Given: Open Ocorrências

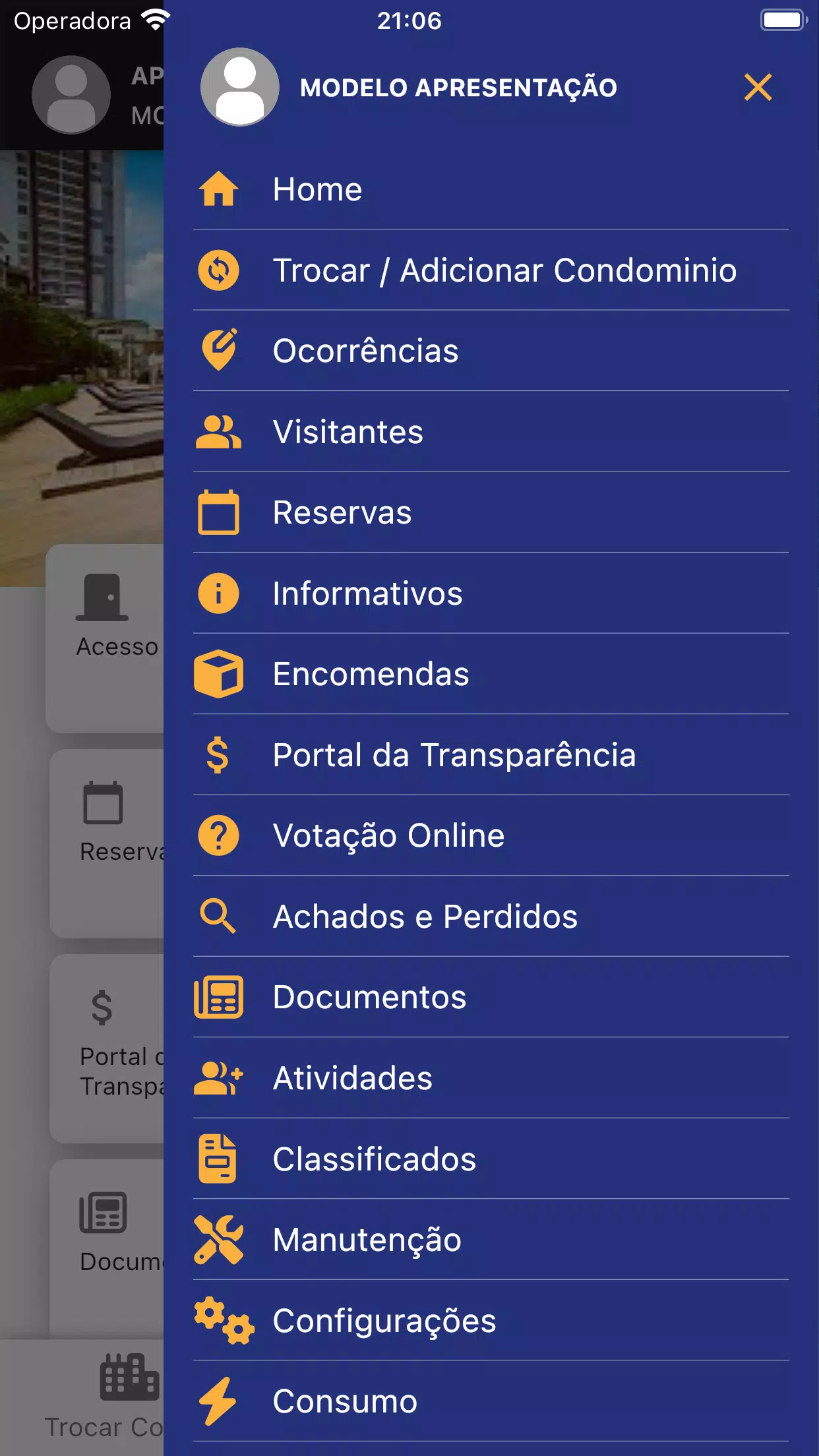Looking at the screenshot, I should (x=491, y=351).
